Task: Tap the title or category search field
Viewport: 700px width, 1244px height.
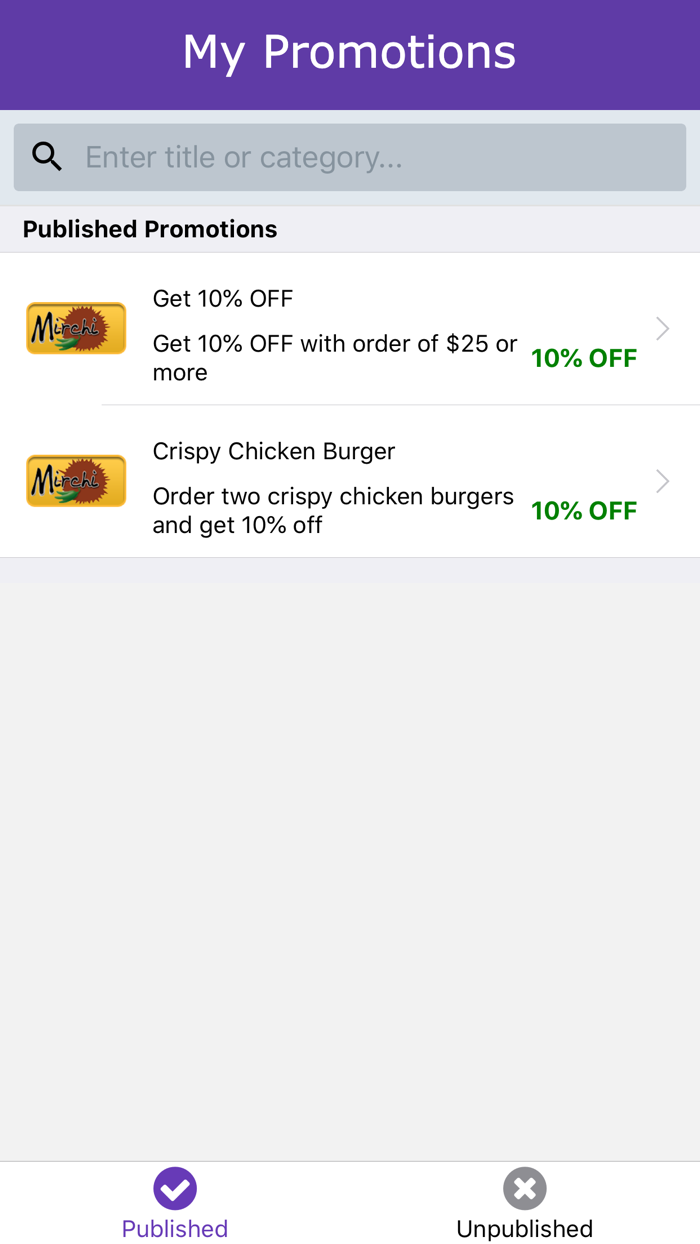Action: click(350, 157)
